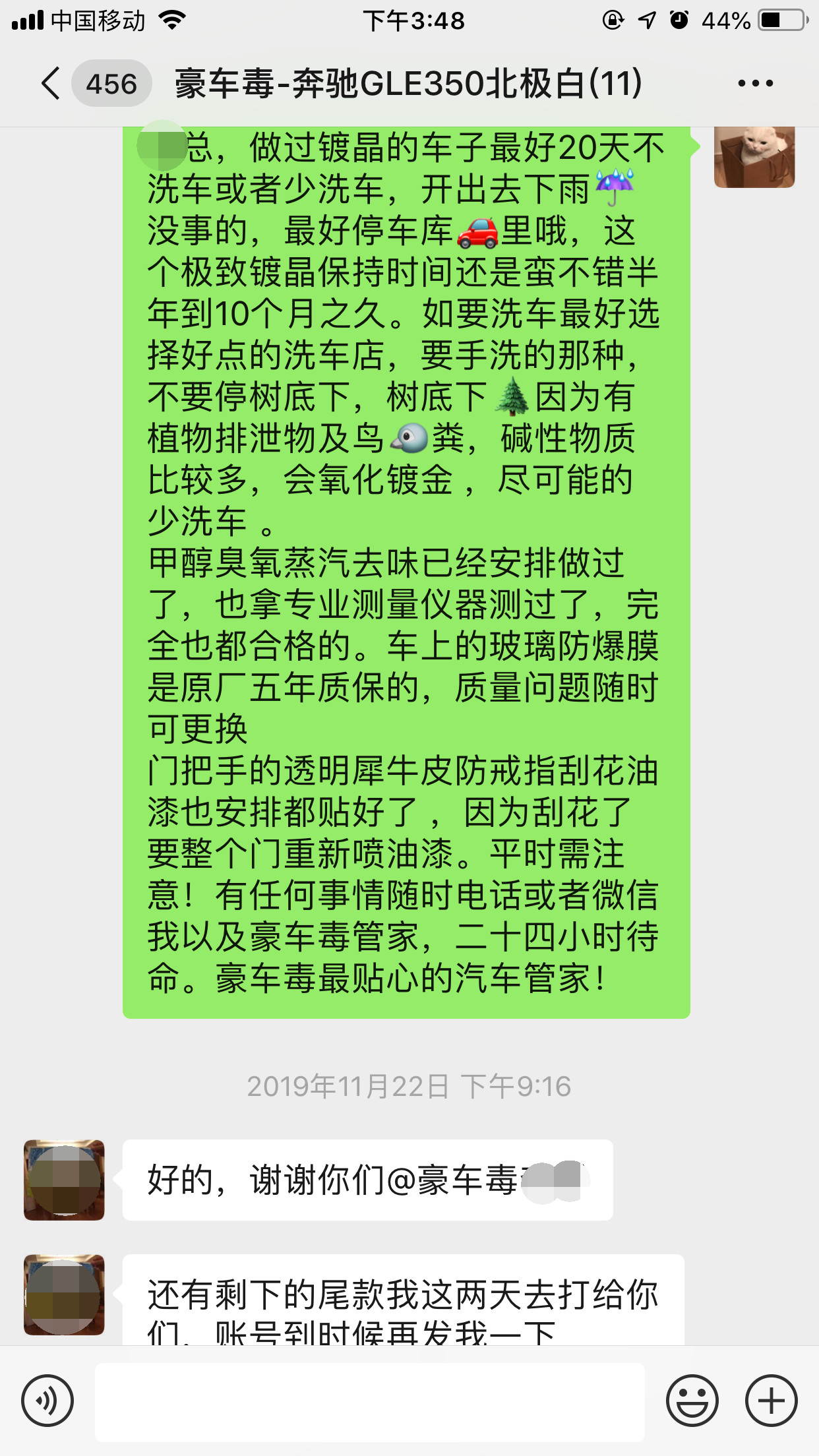This screenshot has height=1456, width=819.
Task: Tap the Wi-Fi icon in the status bar
Action: [x=173, y=20]
